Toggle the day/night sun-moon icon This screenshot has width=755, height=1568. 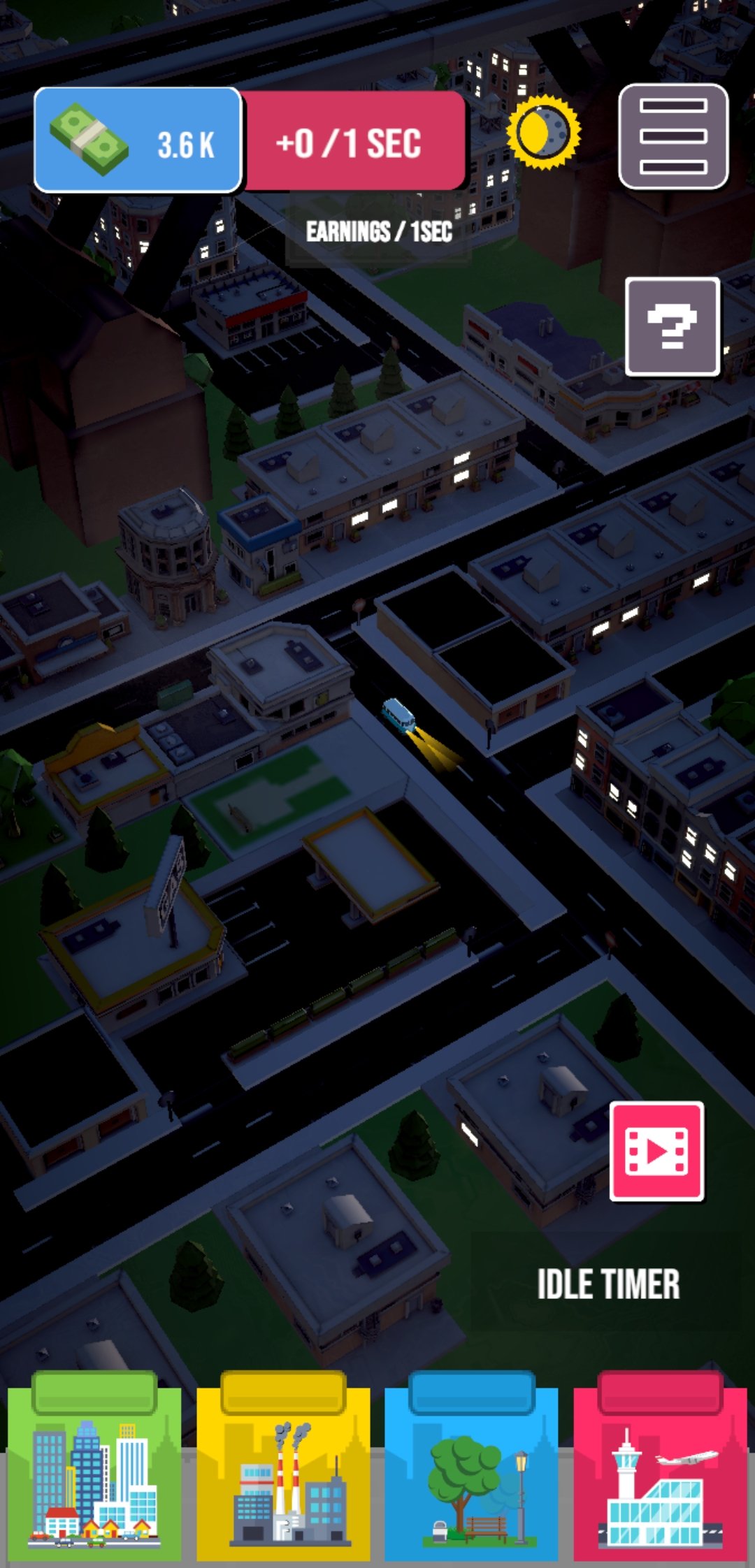pyautogui.click(x=543, y=132)
